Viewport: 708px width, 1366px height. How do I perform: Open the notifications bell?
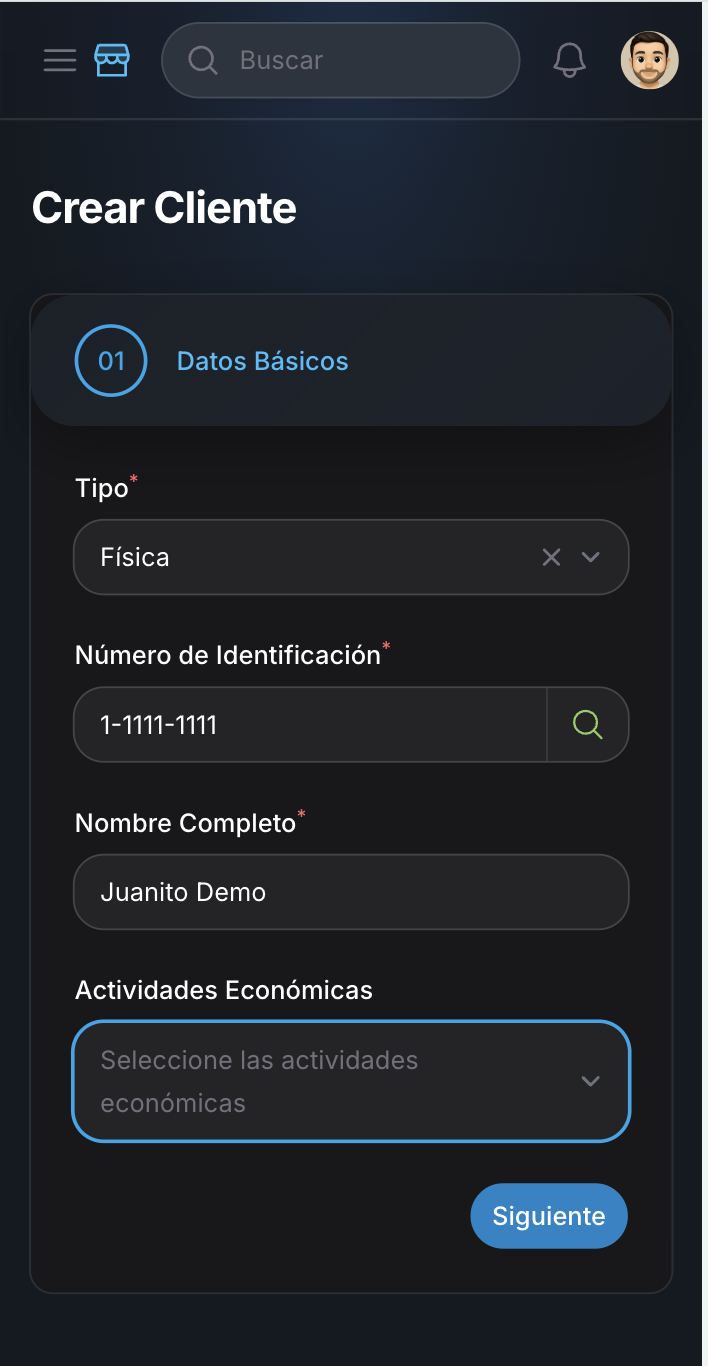(569, 61)
